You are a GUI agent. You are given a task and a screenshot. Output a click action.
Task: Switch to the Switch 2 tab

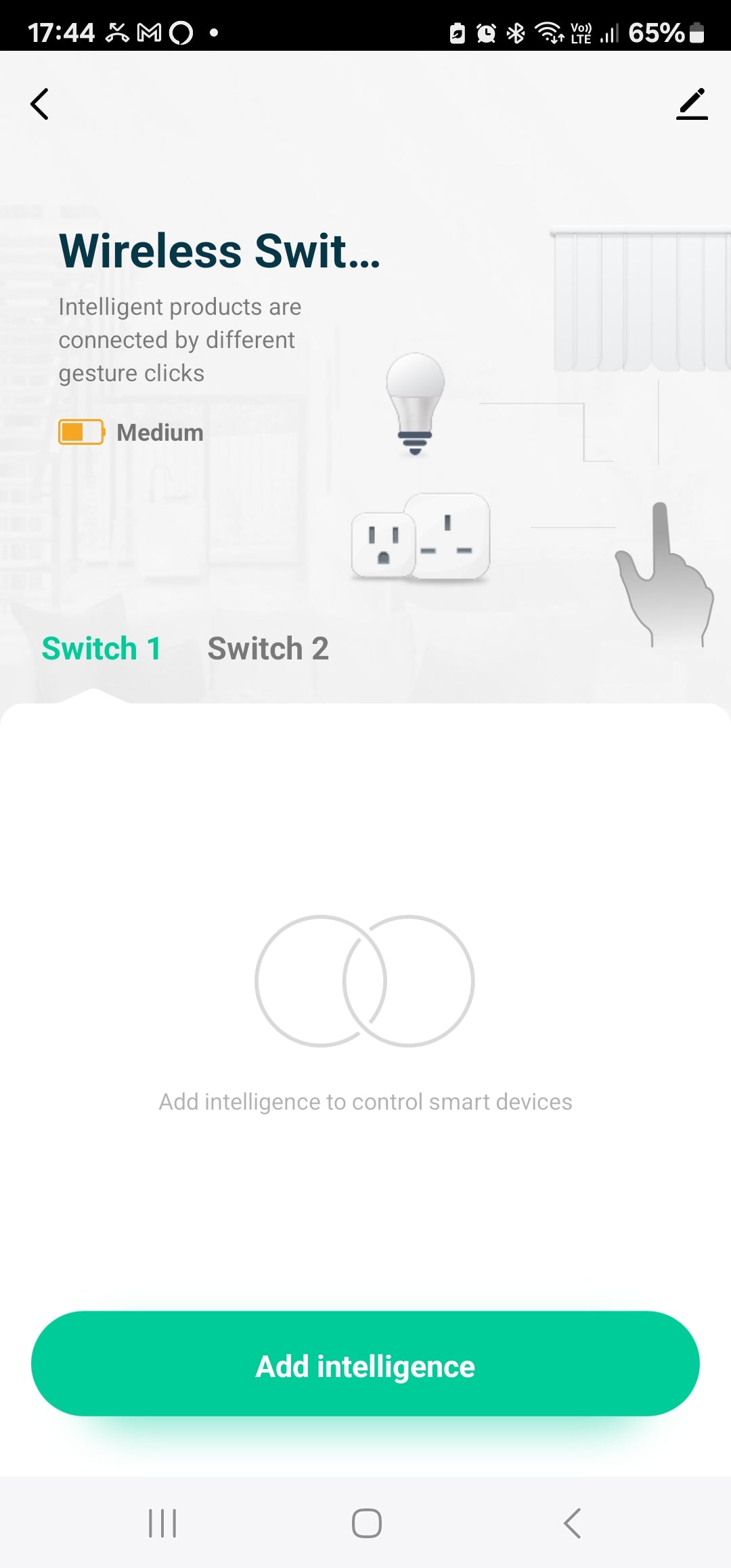point(268,649)
